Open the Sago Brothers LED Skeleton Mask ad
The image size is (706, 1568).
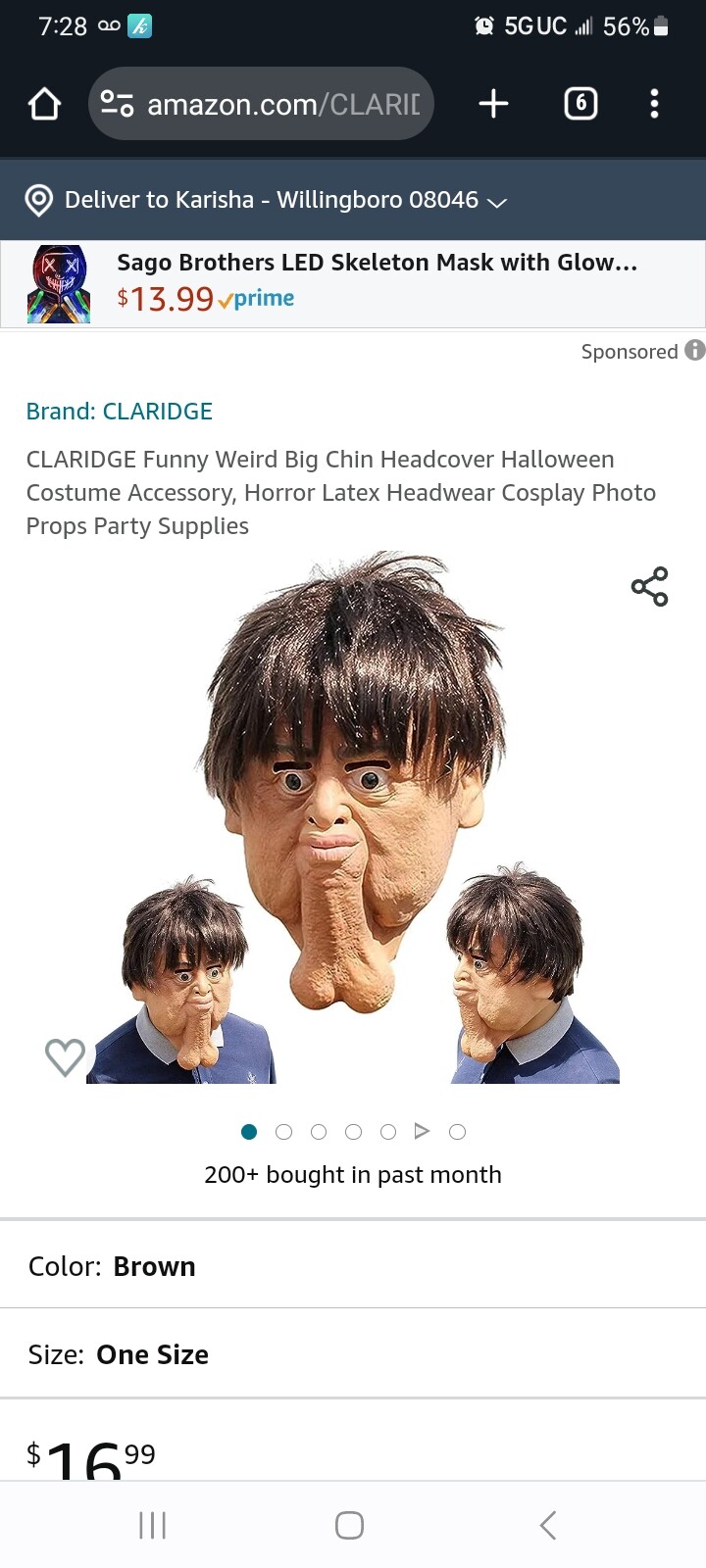[353, 283]
